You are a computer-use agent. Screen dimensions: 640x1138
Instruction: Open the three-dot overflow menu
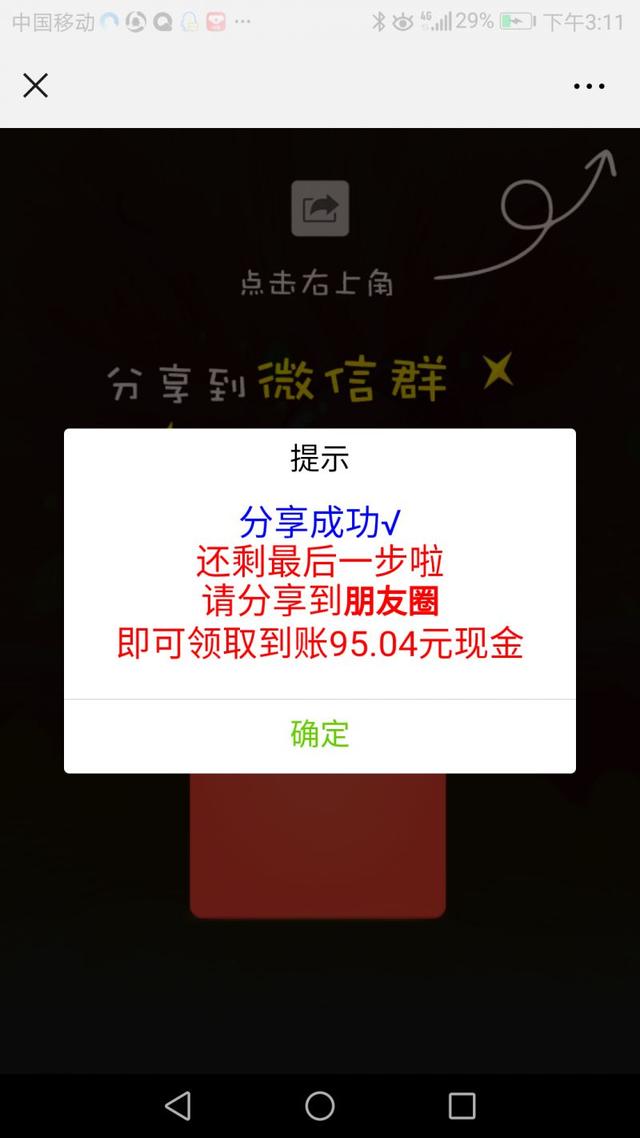[588, 86]
